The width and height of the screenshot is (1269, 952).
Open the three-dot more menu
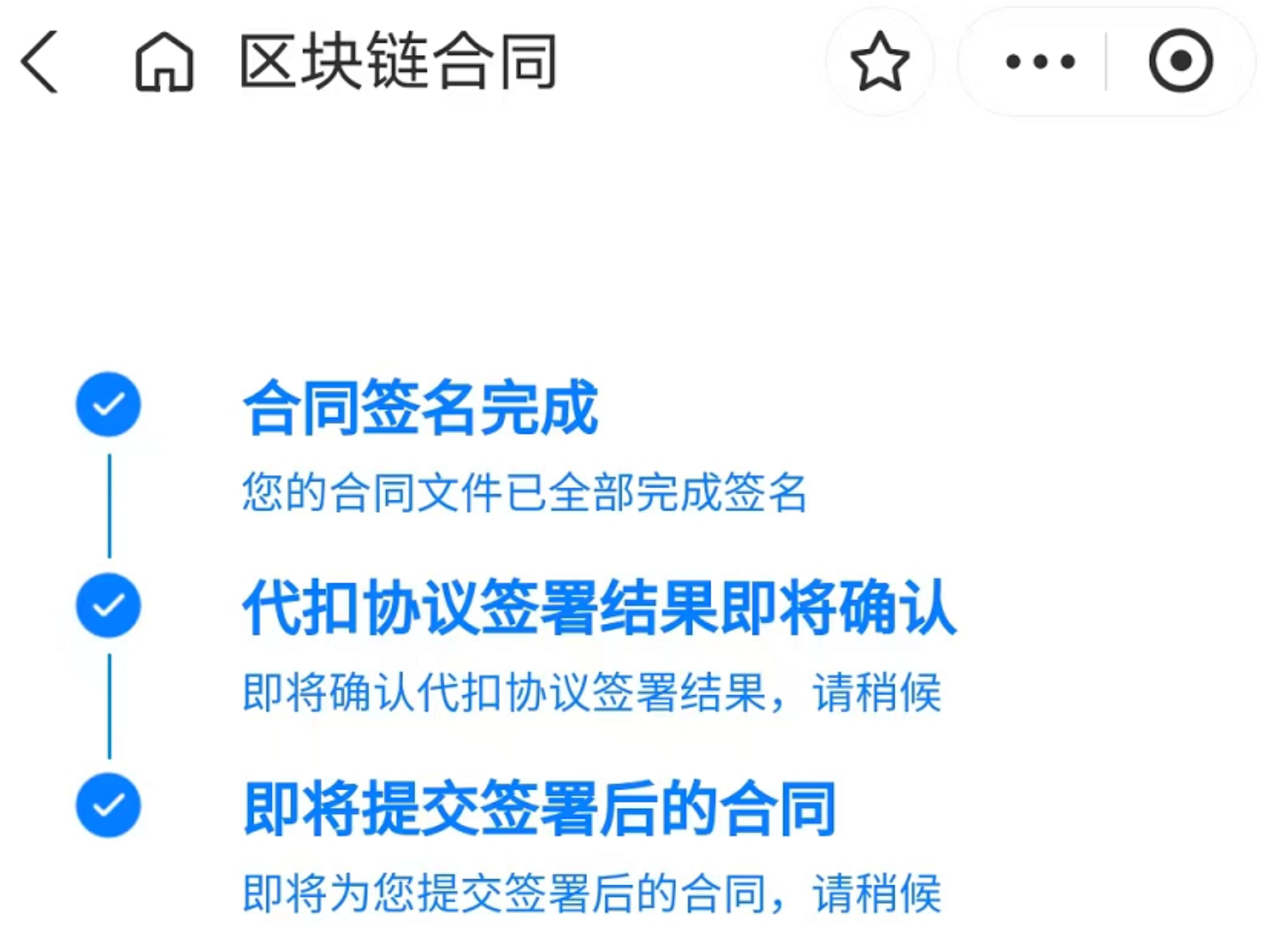1040,61
